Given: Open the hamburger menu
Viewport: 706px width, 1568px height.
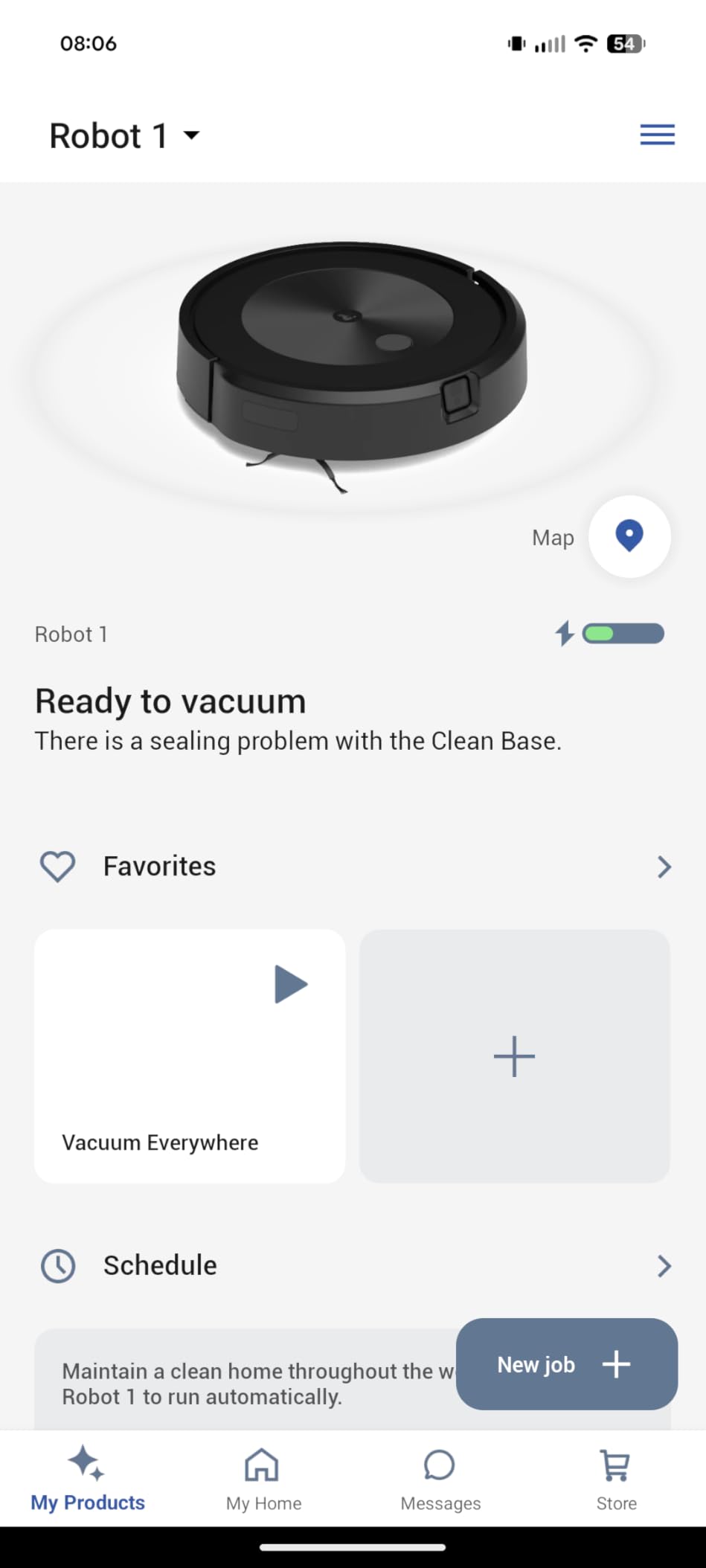Looking at the screenshot, I should [x=656, y=135].
